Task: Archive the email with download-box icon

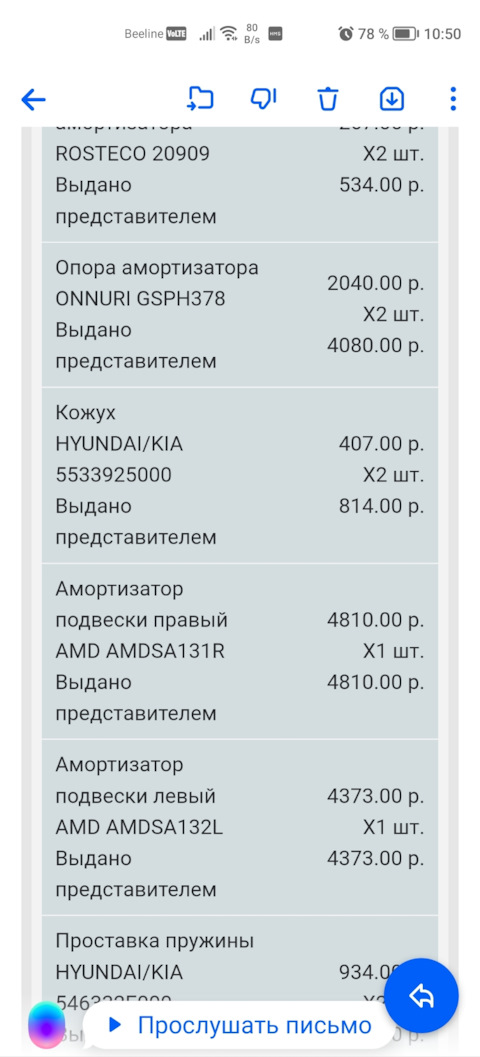Action: (392, 99)
